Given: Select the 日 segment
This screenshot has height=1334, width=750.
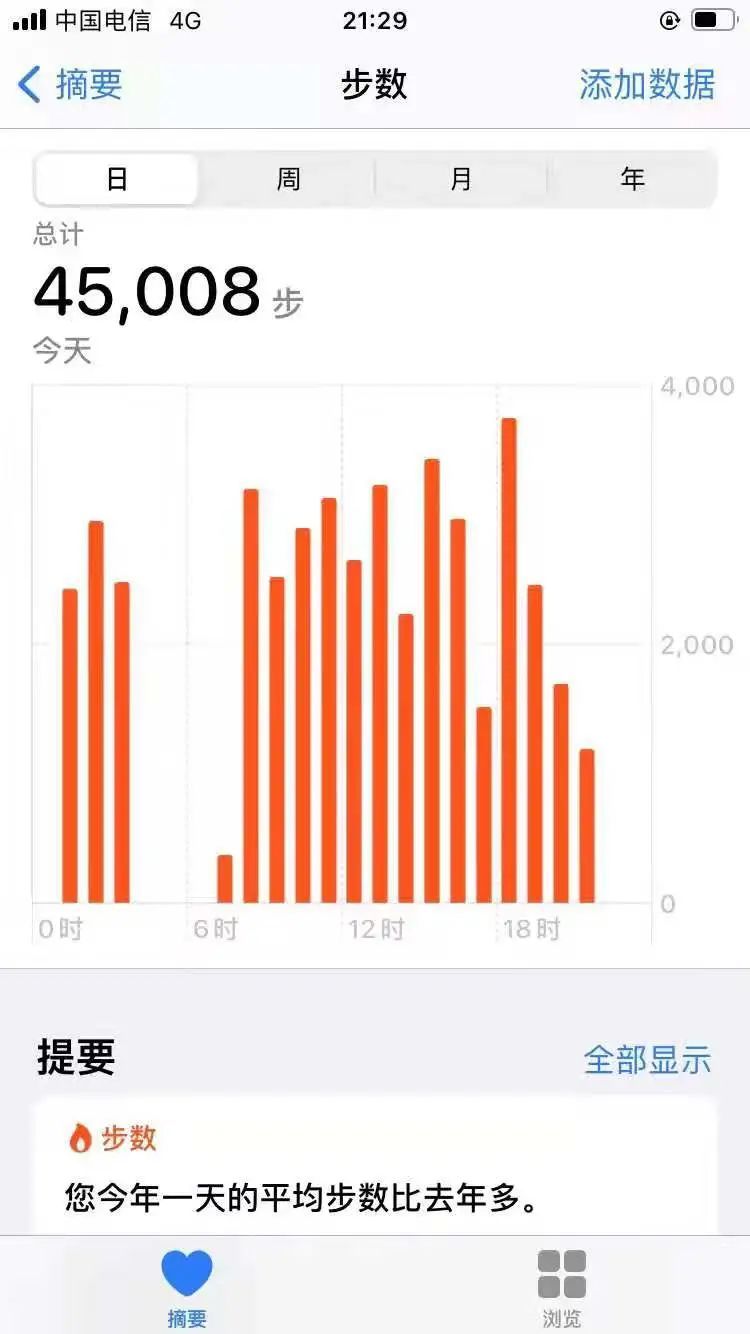Looking at the screenshot, I should click(x=117, y=180).
